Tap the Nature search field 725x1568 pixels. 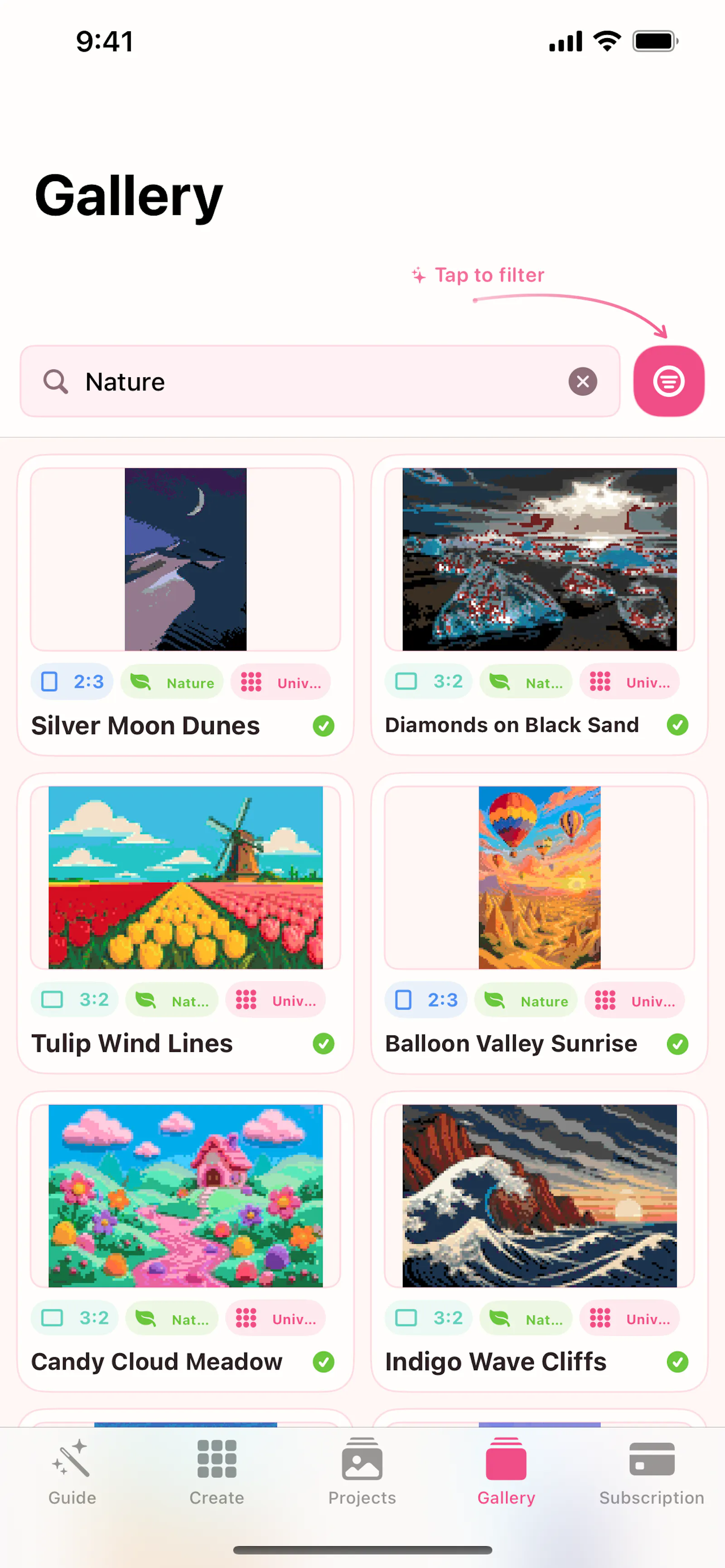coord(320,382)
